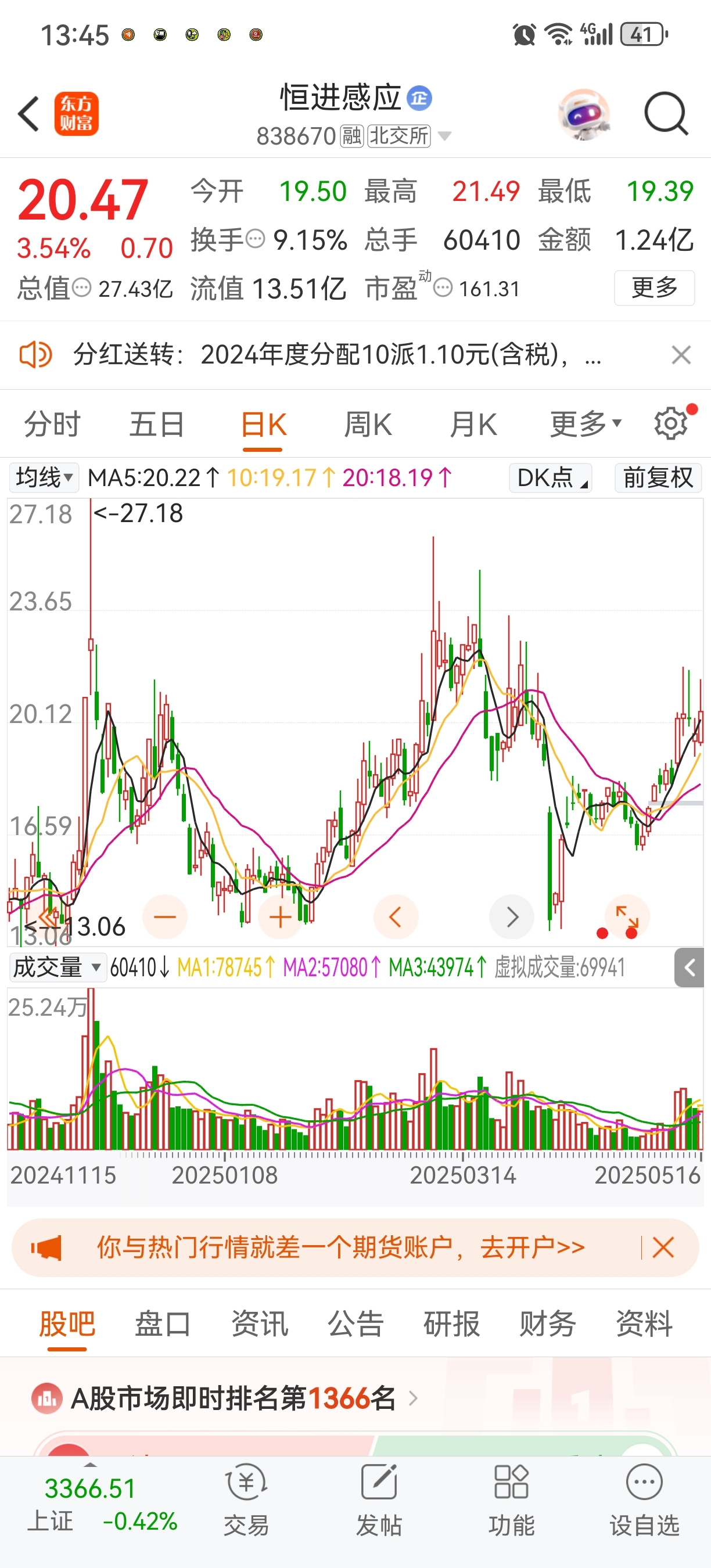
Task: Expand chart to fullscreen
Action: coord(627,916)
